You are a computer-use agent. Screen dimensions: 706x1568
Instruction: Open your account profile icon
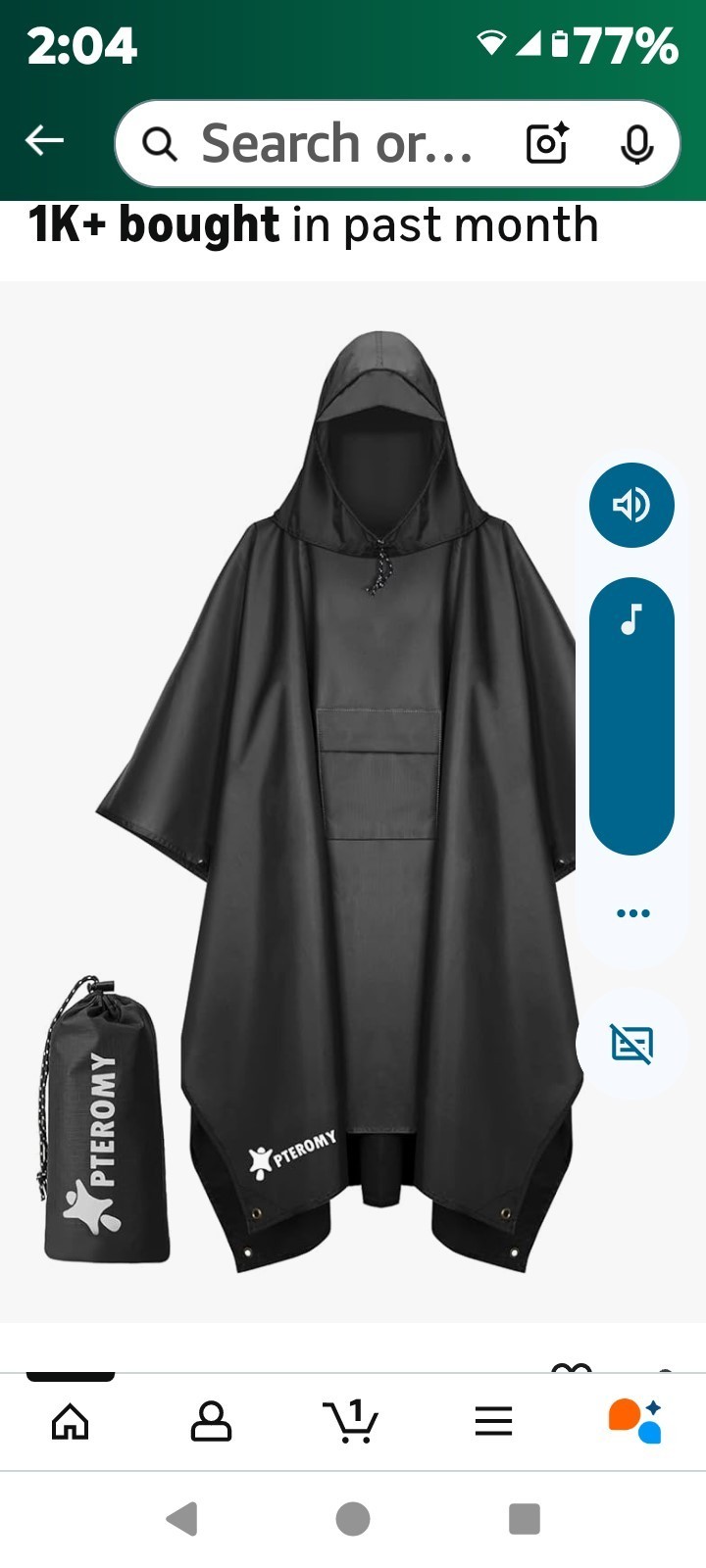(x=212, y=1423)
